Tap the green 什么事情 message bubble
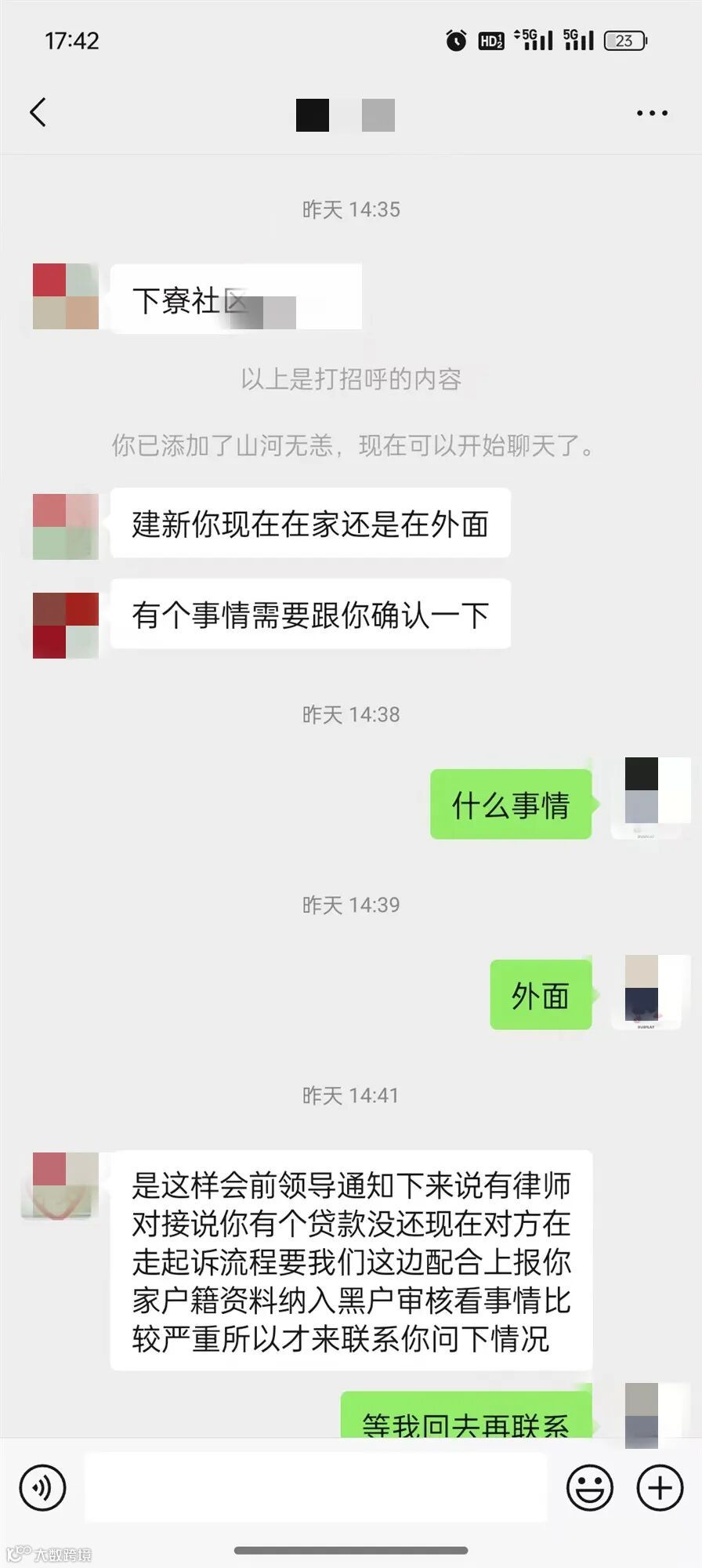The height and width of the screenshot is (1568, 702). [x=510, y=804]
